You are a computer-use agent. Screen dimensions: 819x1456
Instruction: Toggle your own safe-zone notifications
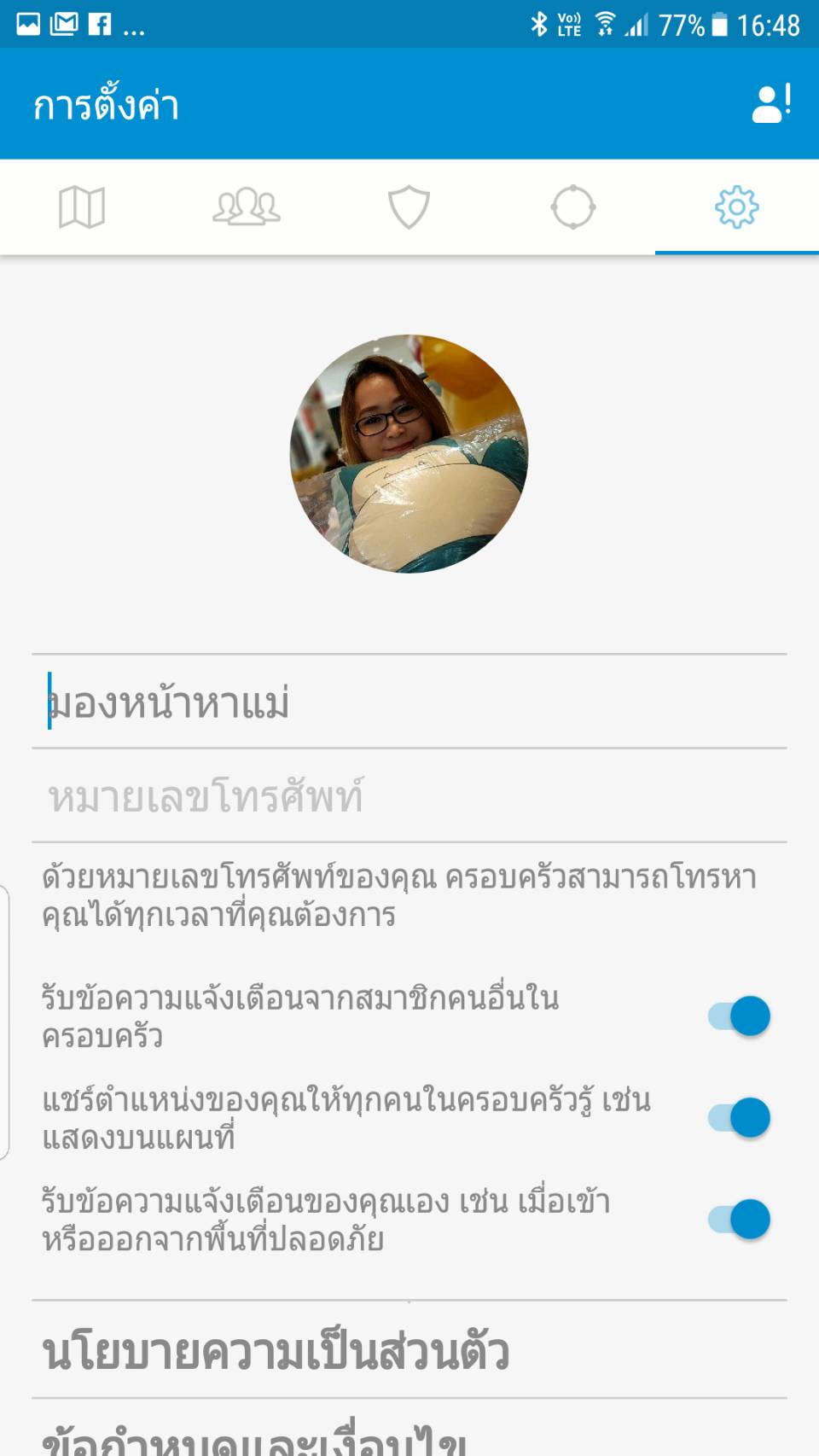pyautogui.click(x=740, y=1220)
